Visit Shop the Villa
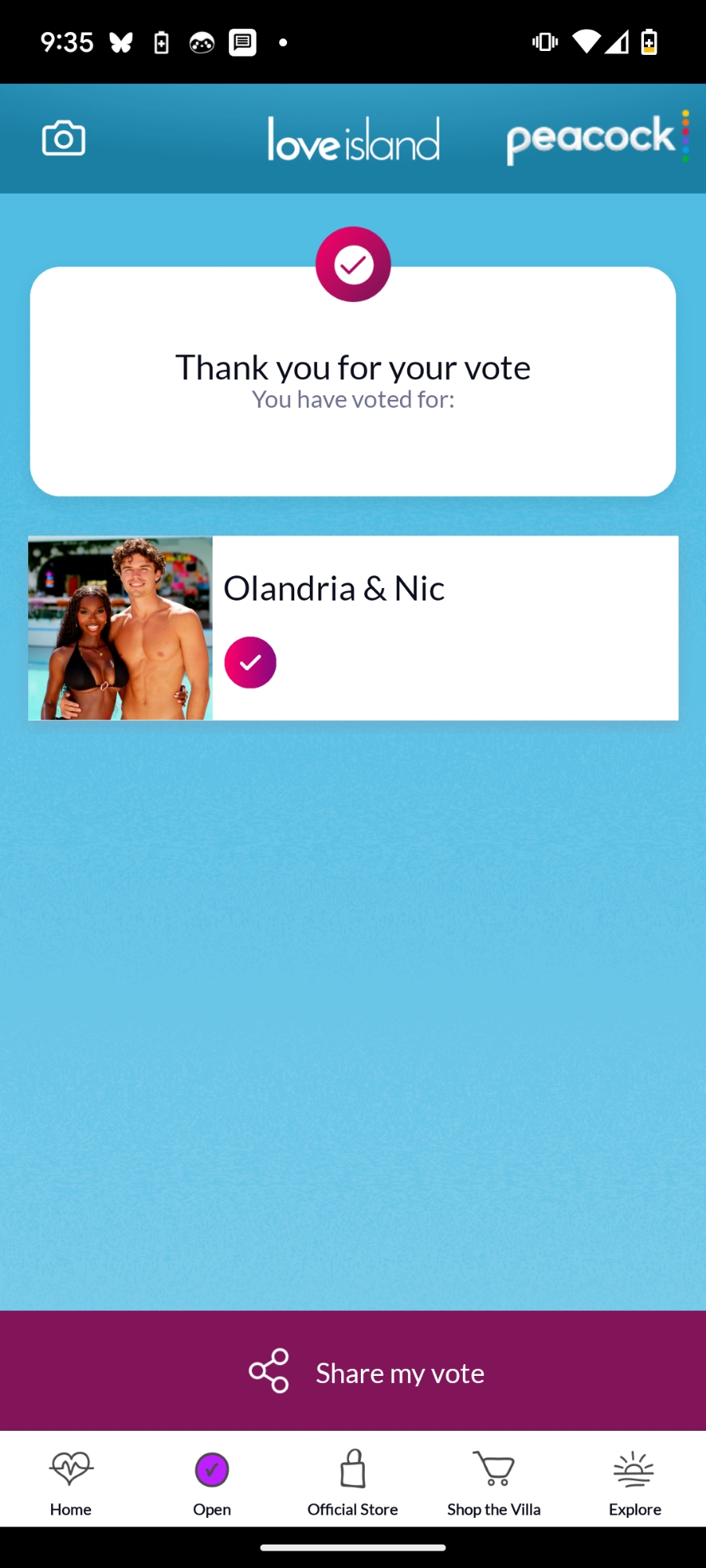The width and height of the screenshot is (706, 1568). [494, 1482]
